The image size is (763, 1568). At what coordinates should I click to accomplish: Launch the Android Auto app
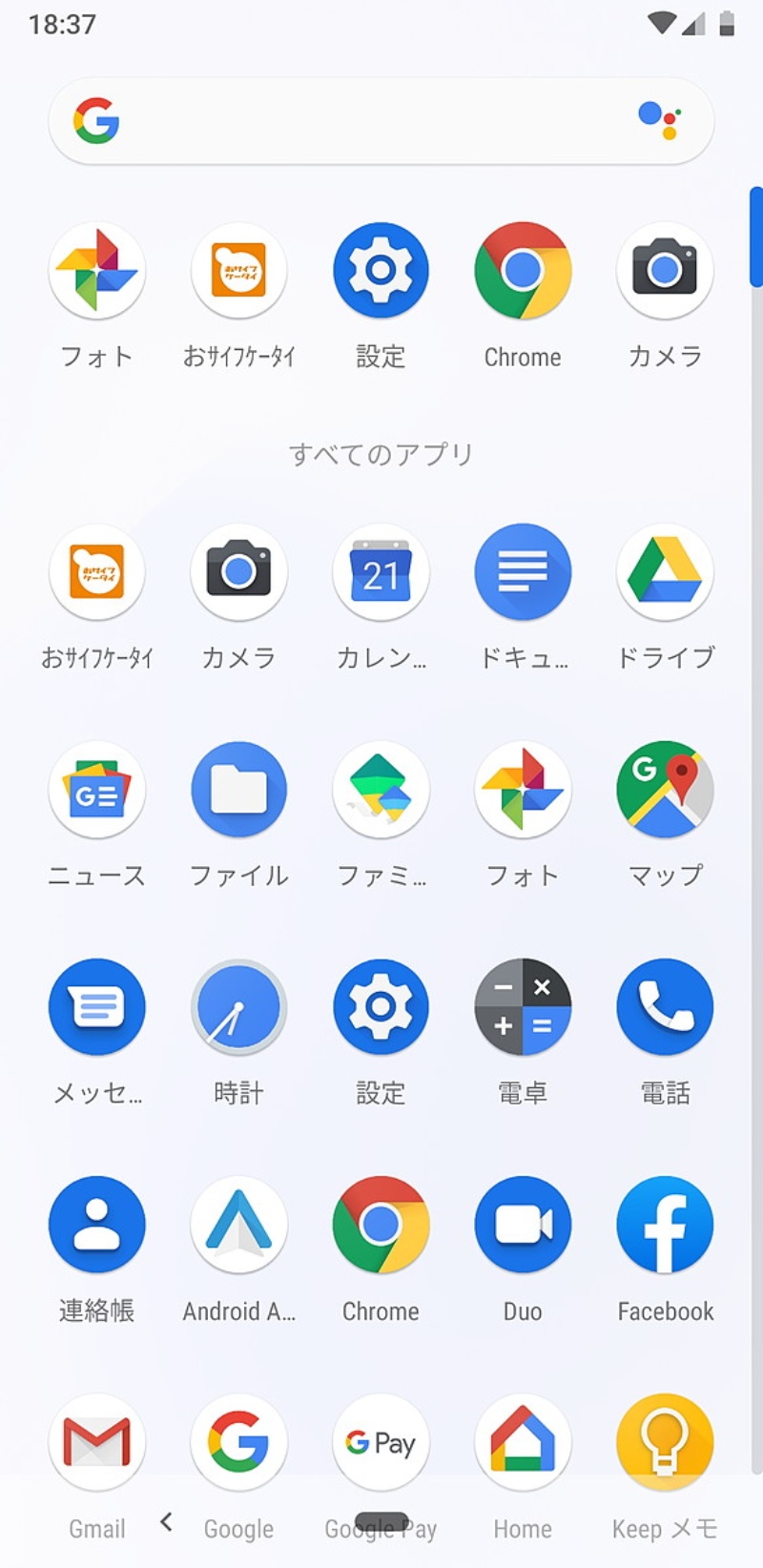coord(238,1225)
